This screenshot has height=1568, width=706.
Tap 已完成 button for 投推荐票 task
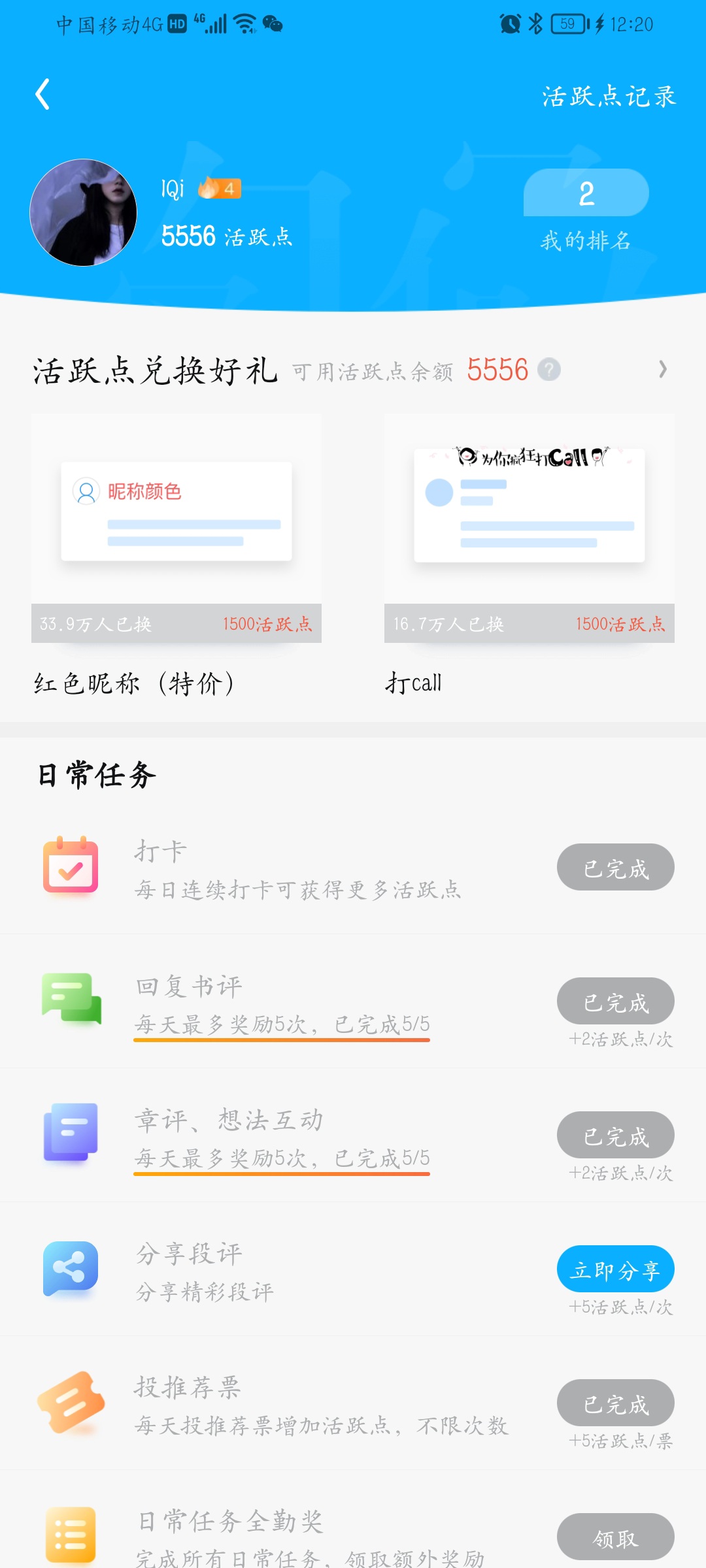616,1403
